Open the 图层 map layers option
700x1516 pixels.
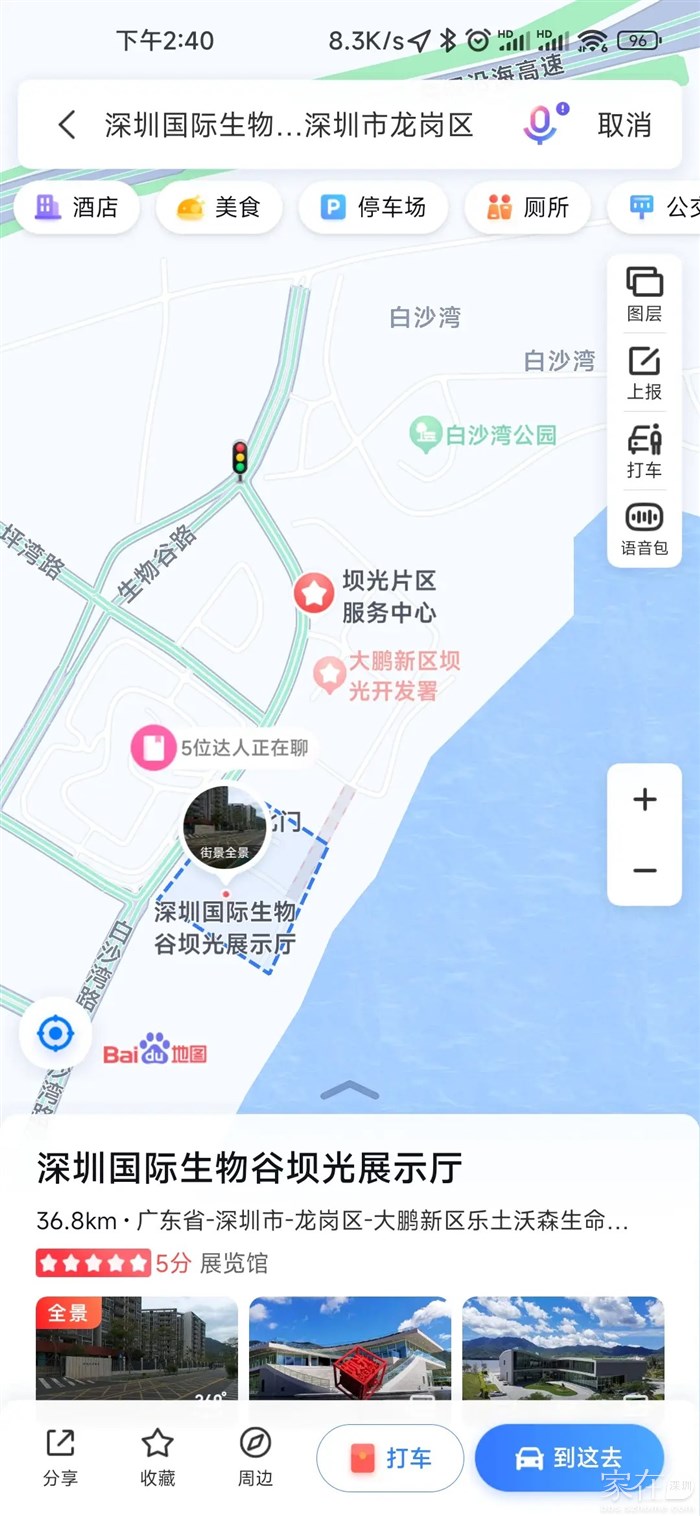coord(644,294)
